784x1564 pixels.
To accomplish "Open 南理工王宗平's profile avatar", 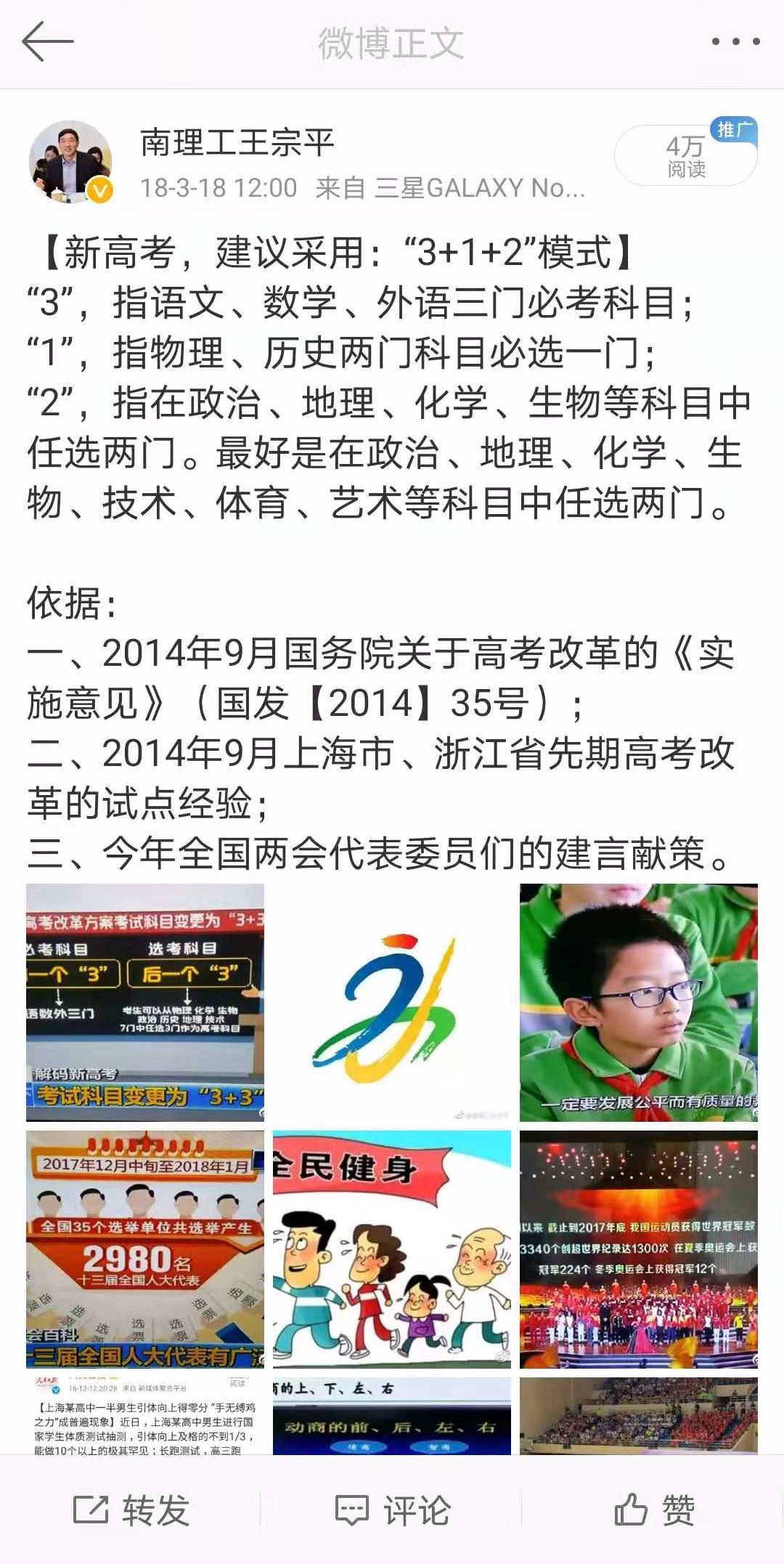I will coord(70,162).
